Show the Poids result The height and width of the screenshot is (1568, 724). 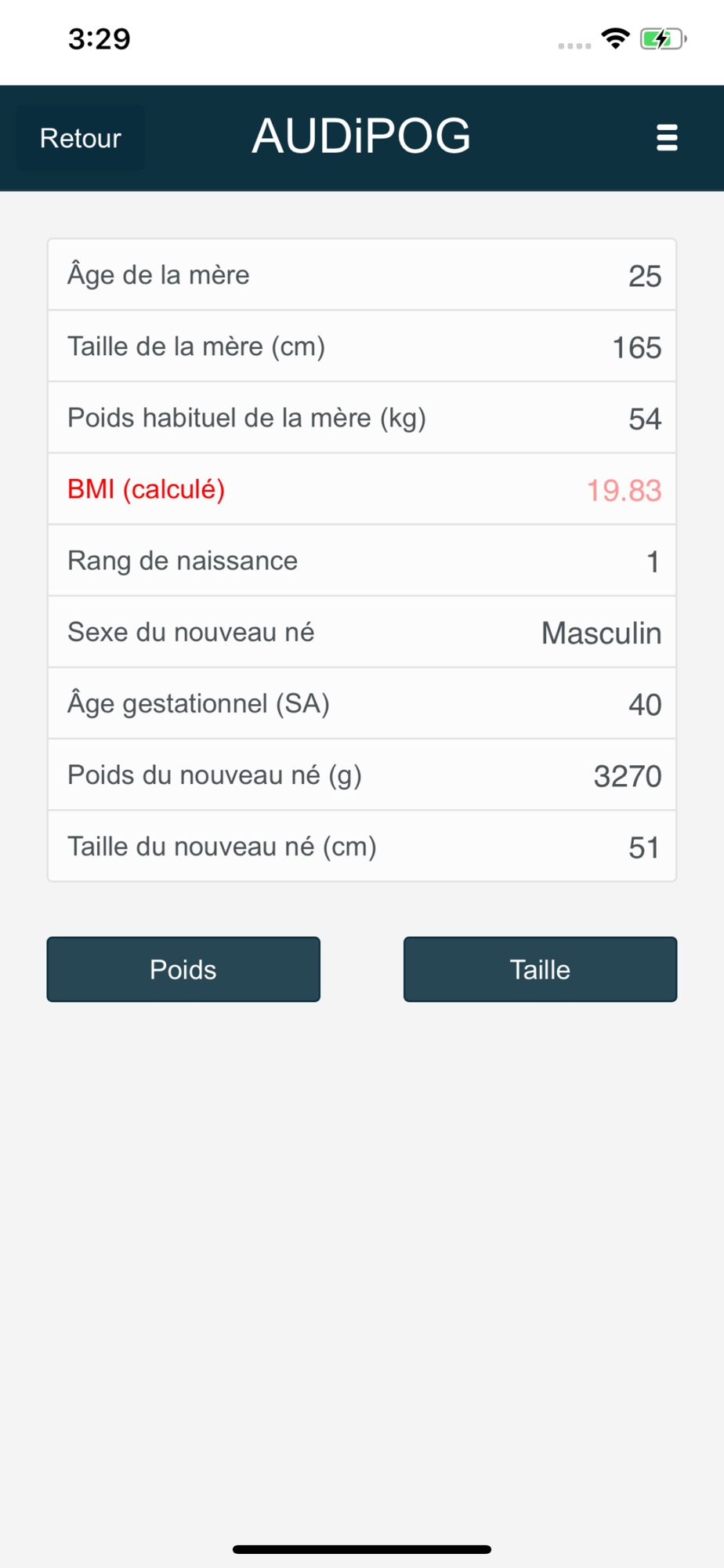(x=183, y=970)
